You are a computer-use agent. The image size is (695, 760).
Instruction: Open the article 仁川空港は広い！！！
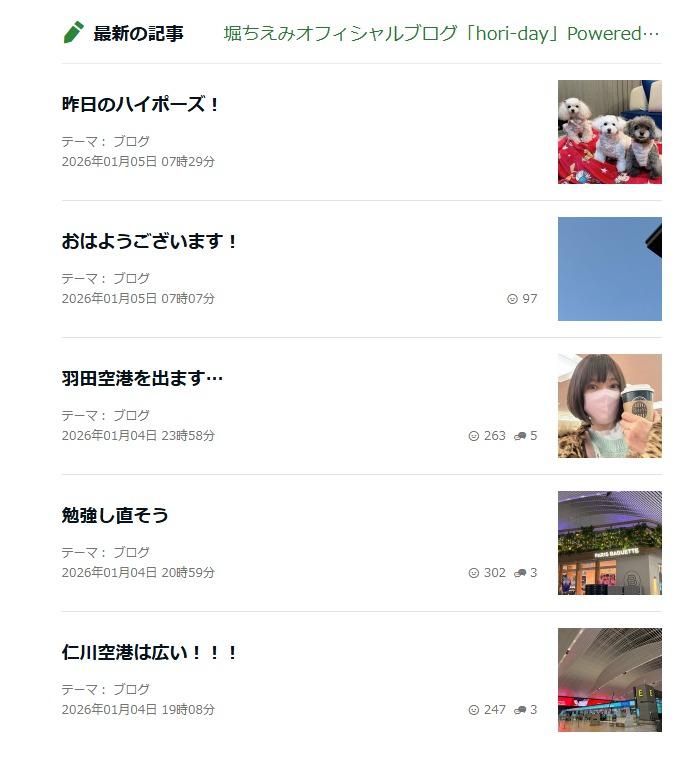pos(150,652)
